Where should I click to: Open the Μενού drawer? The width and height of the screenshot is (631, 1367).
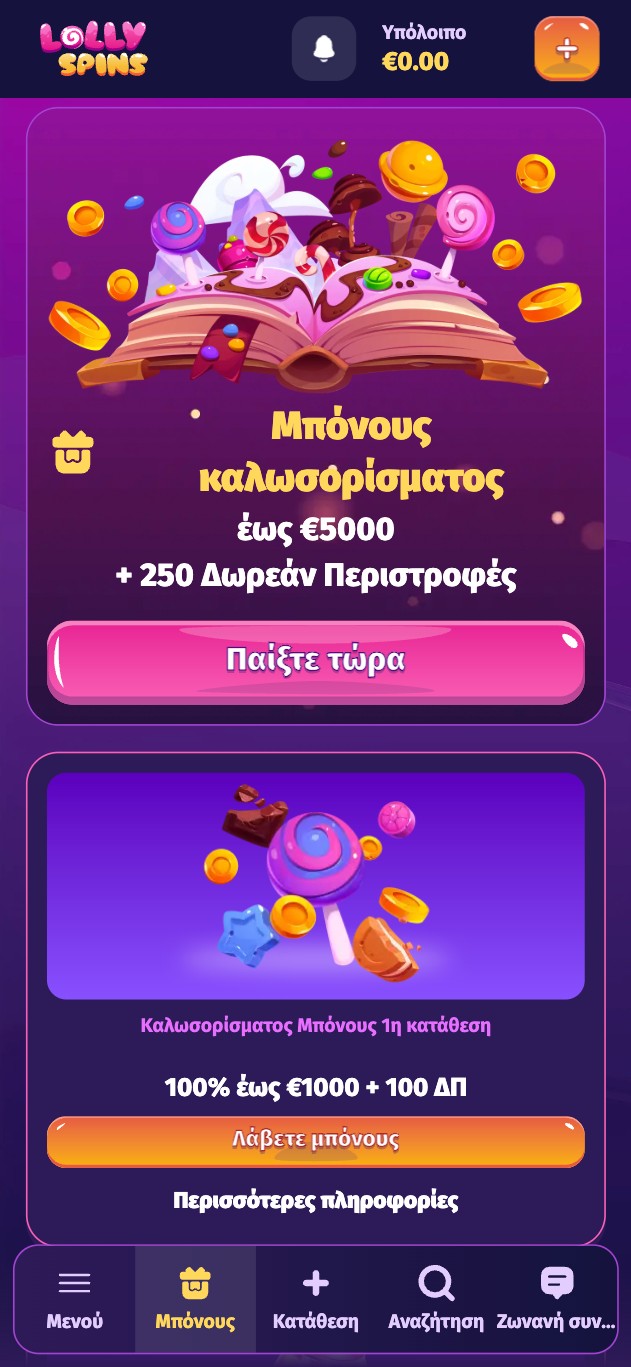[74, 1299]
